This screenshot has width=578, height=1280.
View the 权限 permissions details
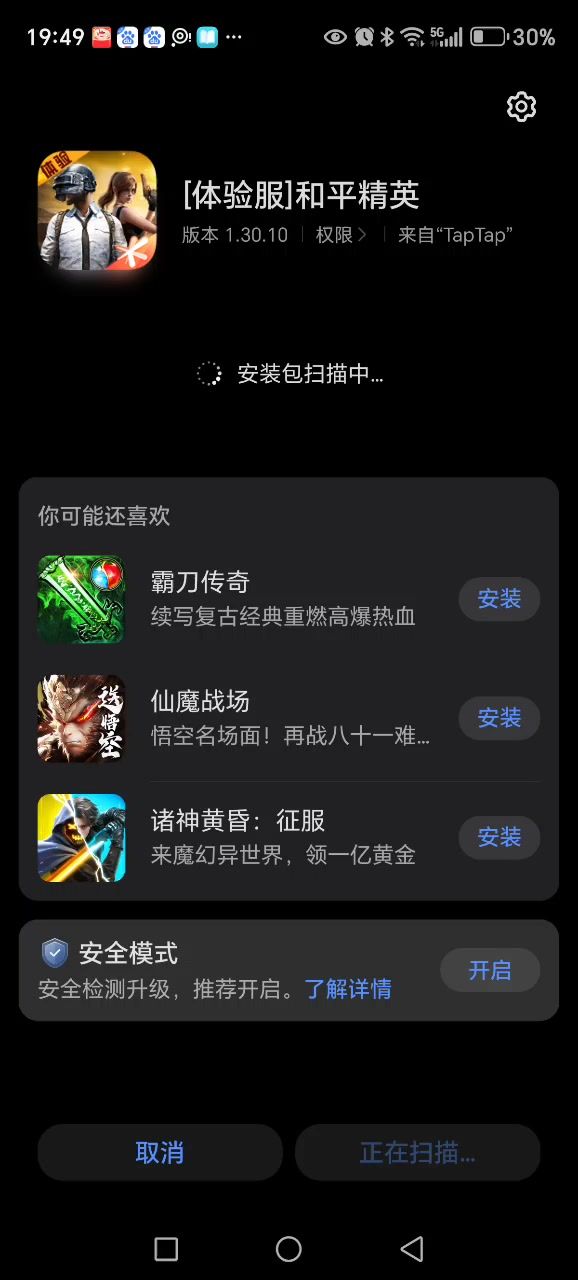point(341,235)
